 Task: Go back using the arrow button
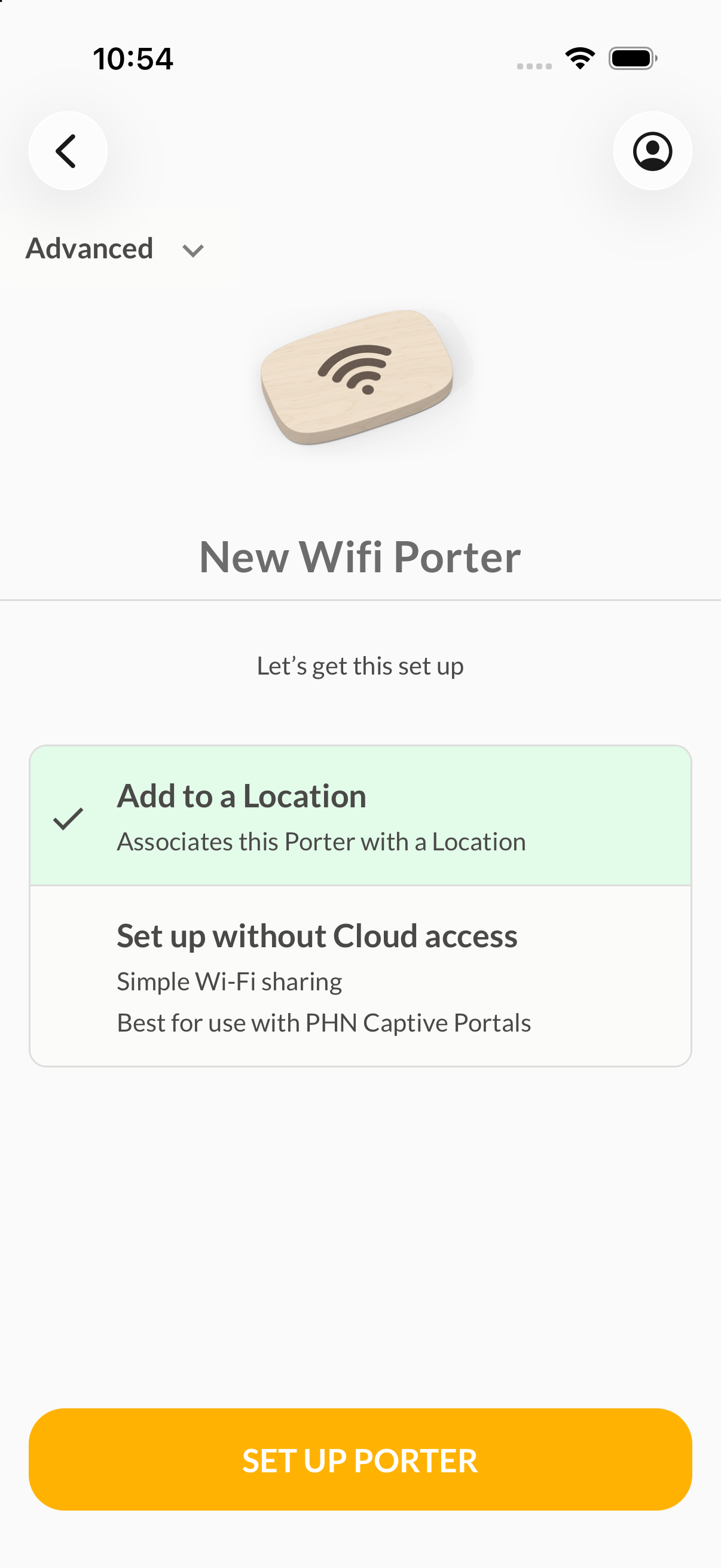point(68,150)
